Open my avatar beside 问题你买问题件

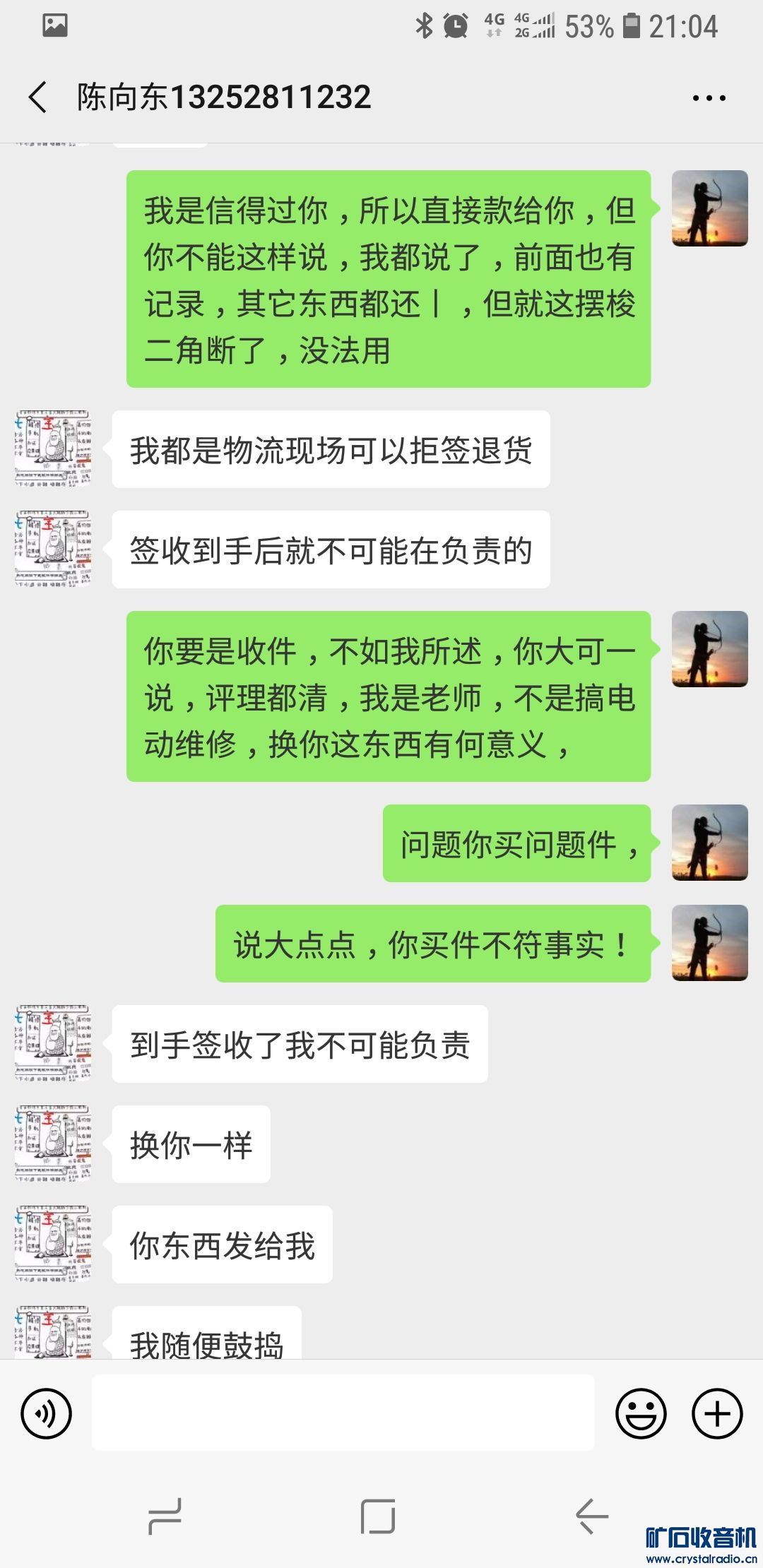click(x=709, y=843)
